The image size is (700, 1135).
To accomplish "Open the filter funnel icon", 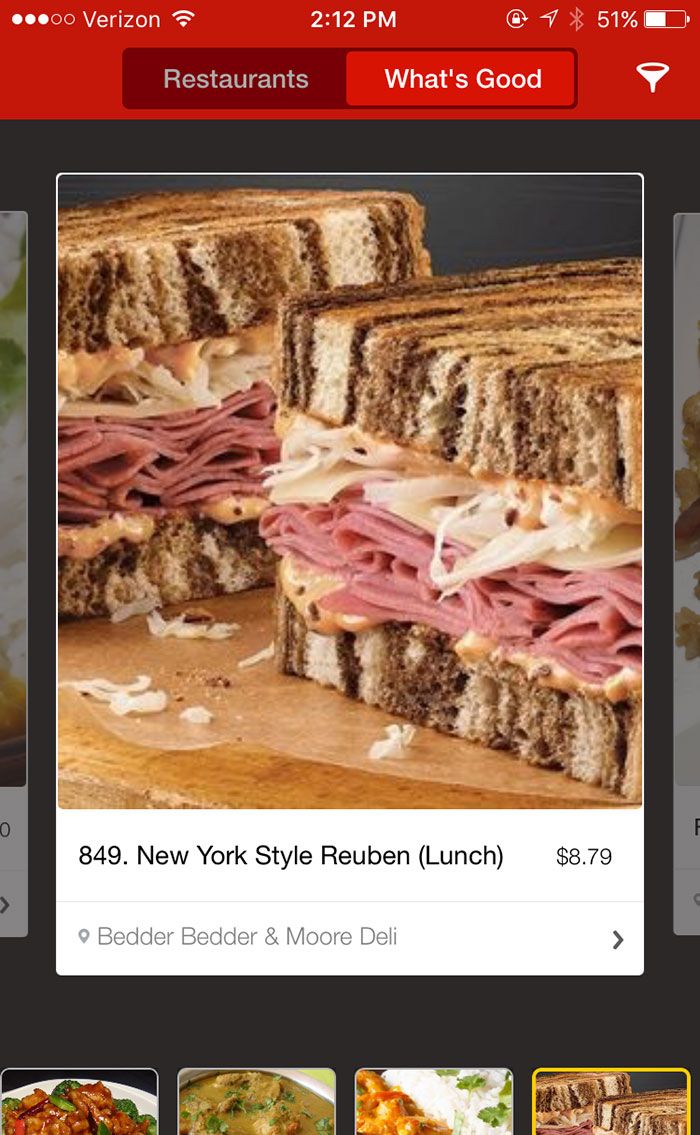I will pos(652,78).
